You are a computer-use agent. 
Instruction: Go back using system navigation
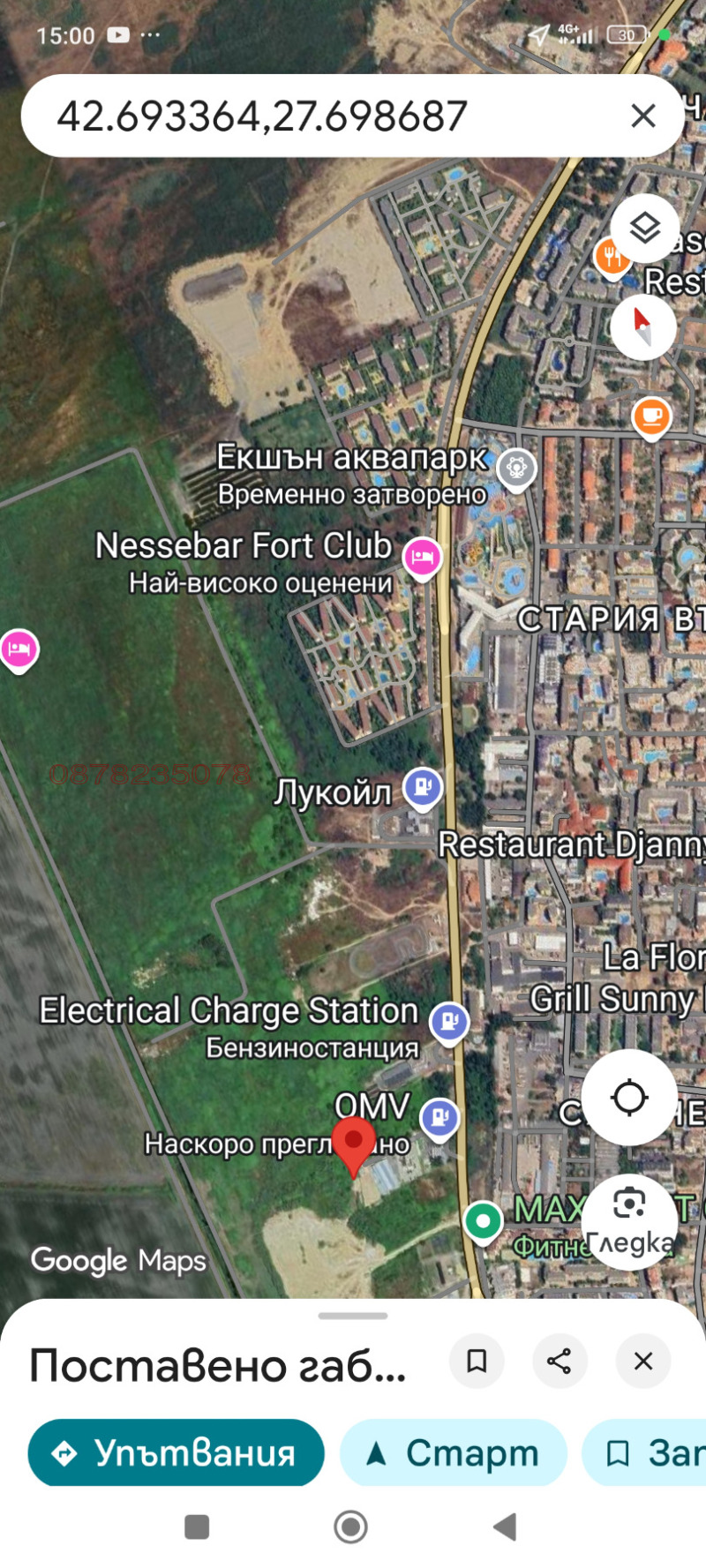[505, 1527]
